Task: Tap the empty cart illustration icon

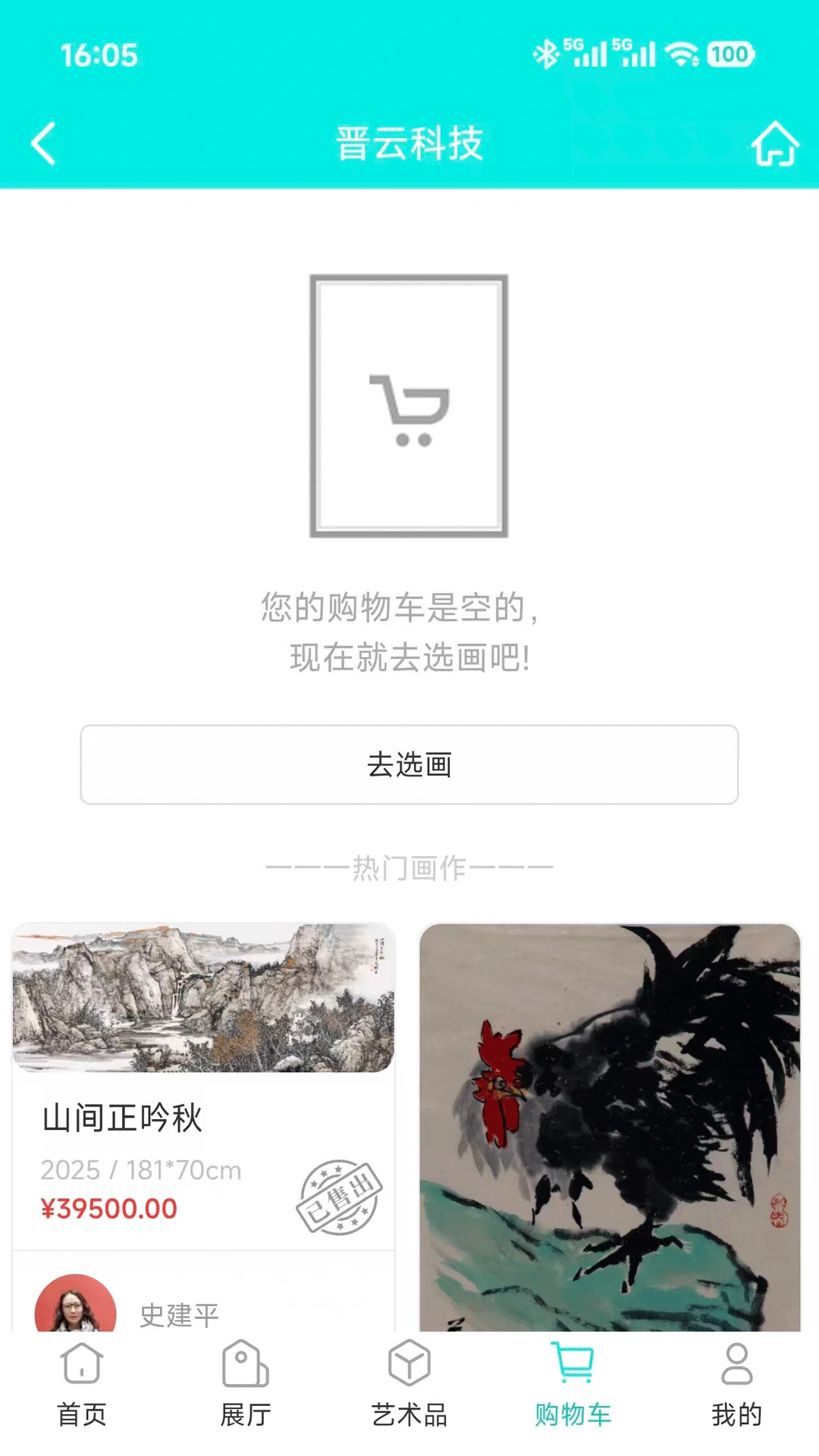Action: click(409, 407)
